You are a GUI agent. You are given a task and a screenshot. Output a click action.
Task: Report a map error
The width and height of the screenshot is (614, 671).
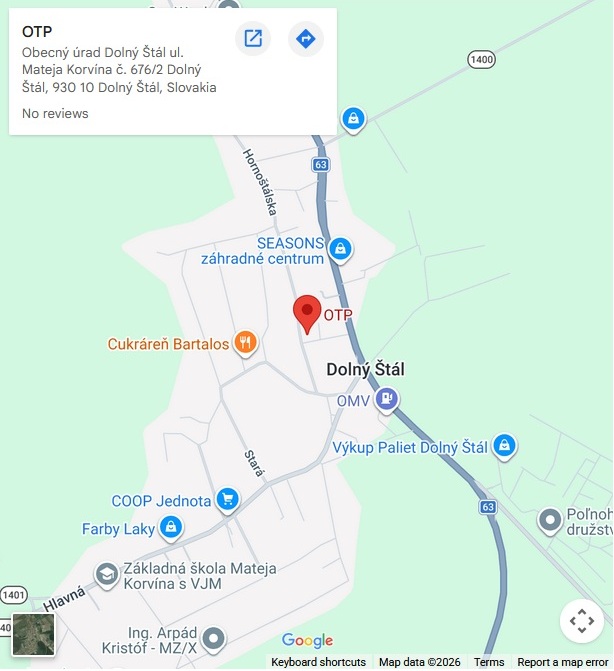pyautogui.click(x=561, y=662)
